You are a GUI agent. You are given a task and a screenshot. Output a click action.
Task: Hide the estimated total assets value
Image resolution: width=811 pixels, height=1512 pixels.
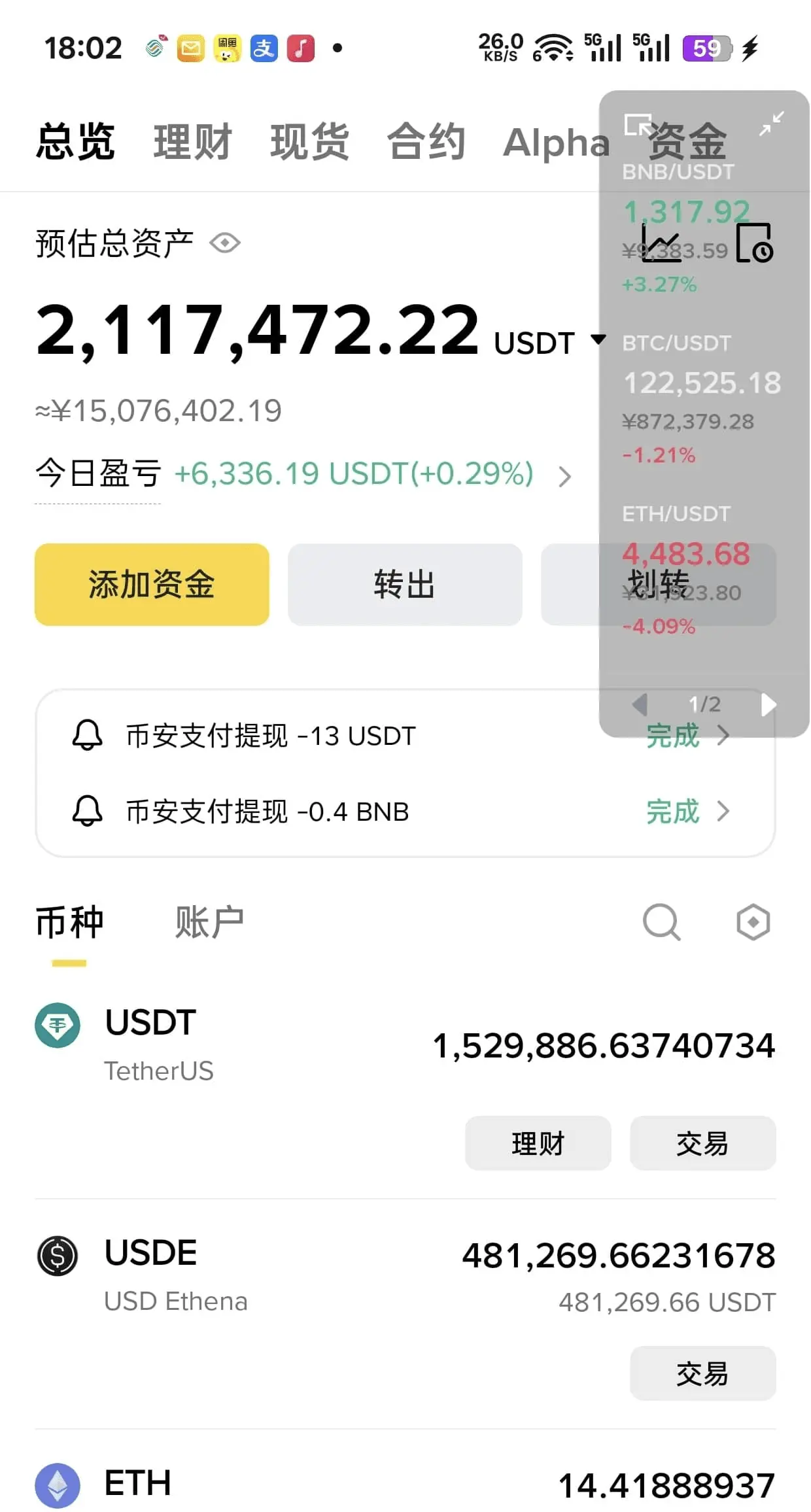pyautogui.click(x=225, y=243)
